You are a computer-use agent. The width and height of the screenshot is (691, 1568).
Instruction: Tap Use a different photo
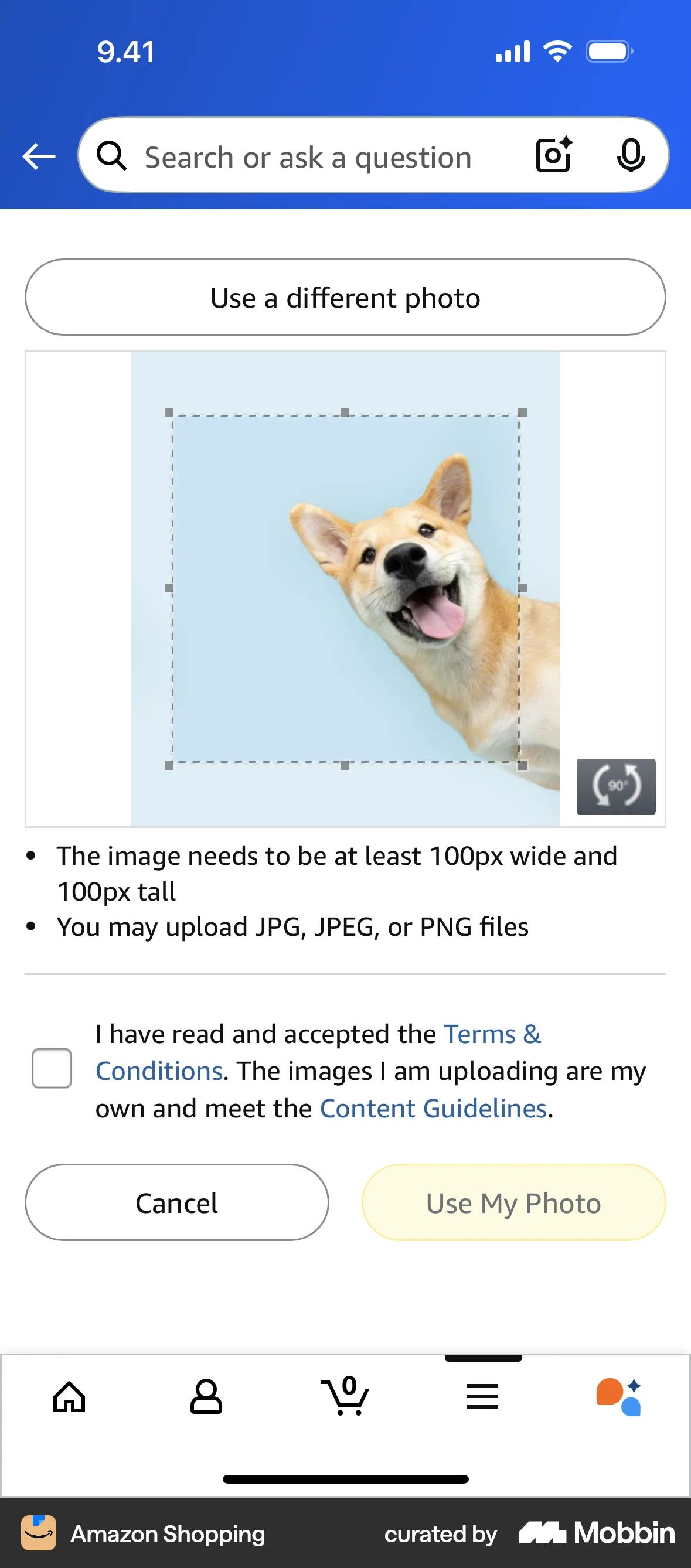pos(345,297)
